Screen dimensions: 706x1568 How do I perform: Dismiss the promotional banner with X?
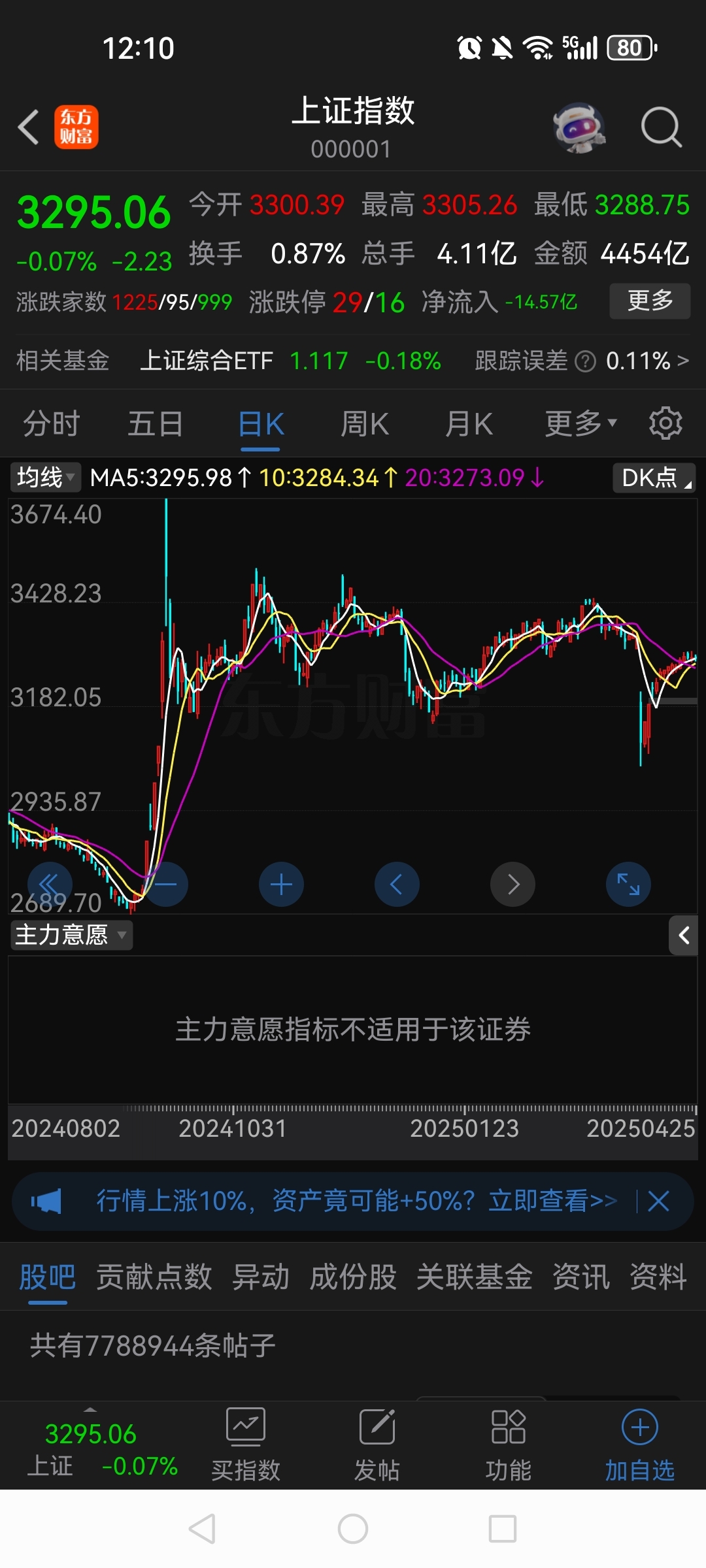click(x=658, y=1201)
